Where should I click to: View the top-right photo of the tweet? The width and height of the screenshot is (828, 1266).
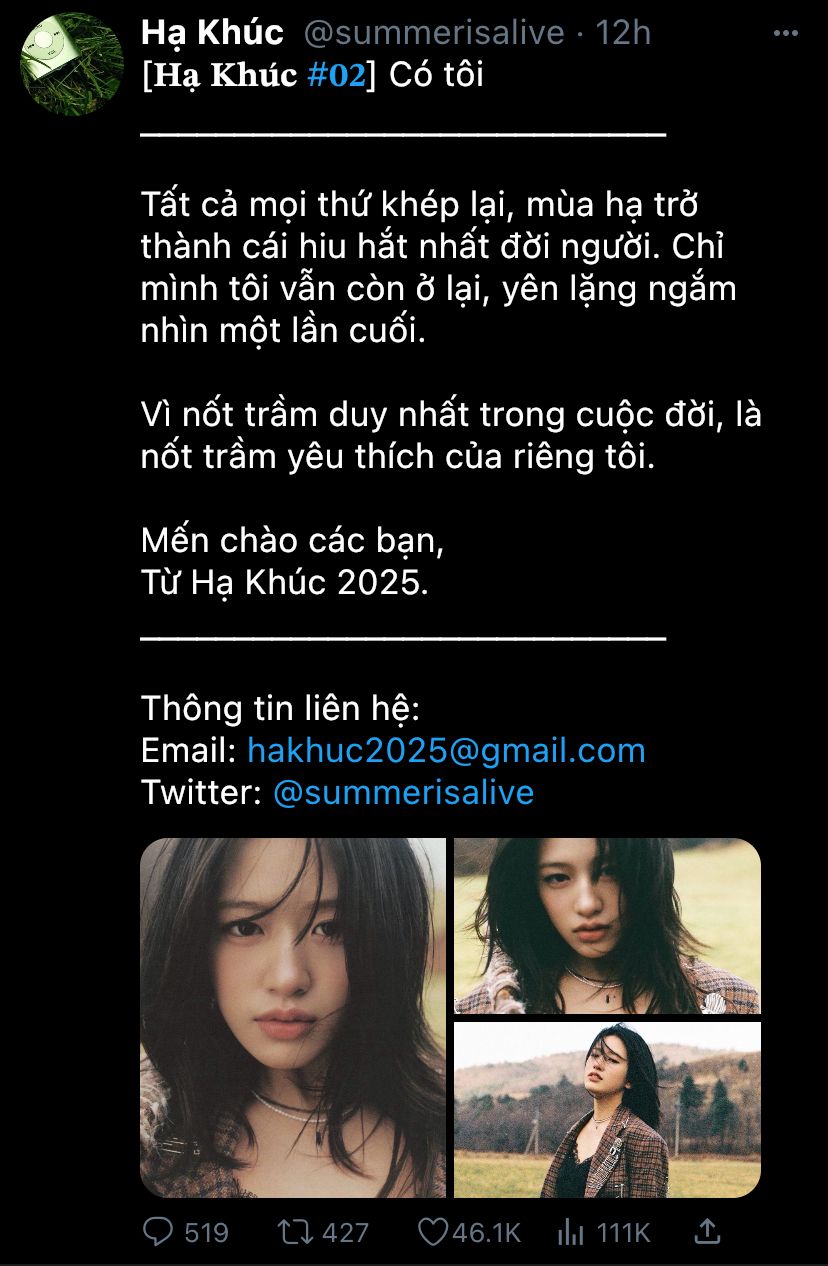coord(607,926)
